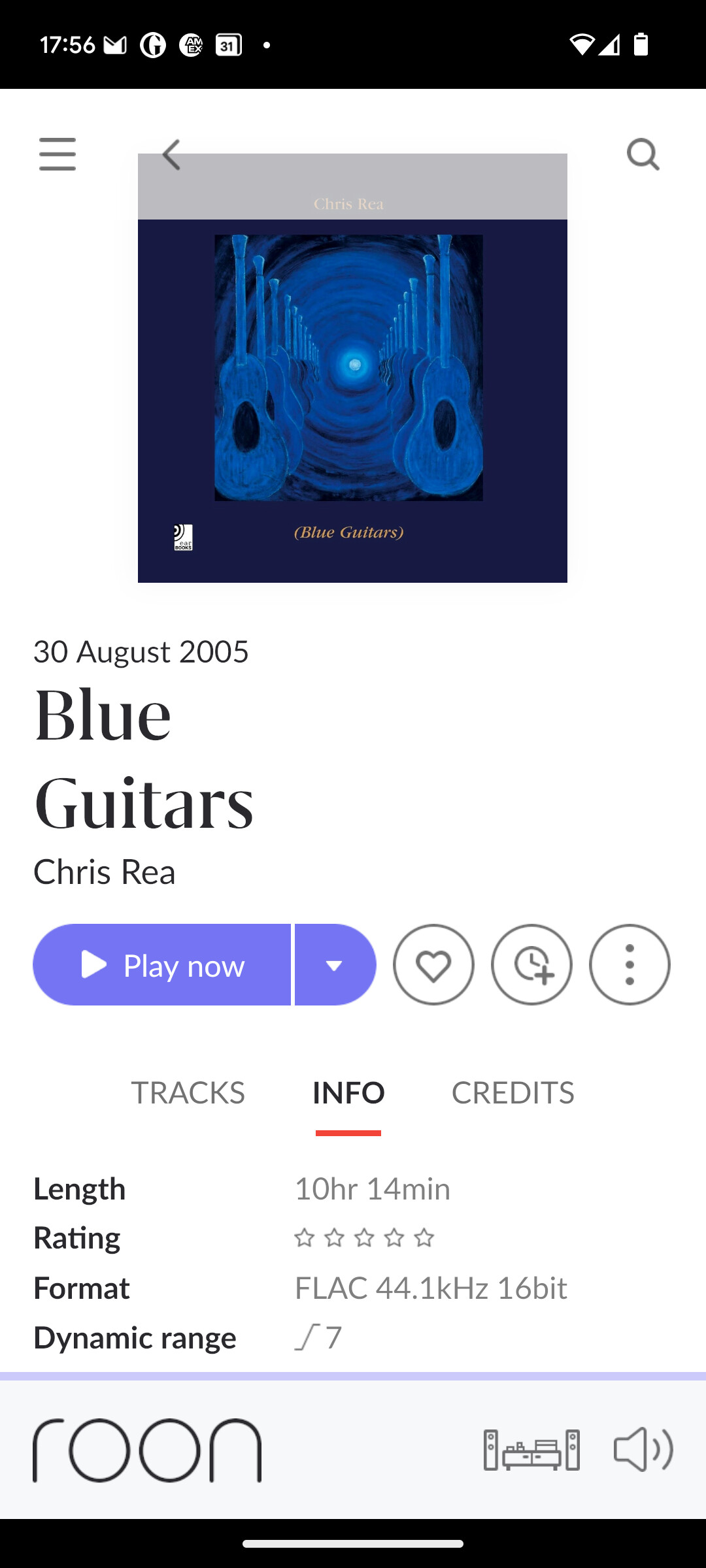The image size is (706, 1568).
Task: Open the hamburger menu
Action: [x=58, y=154]
